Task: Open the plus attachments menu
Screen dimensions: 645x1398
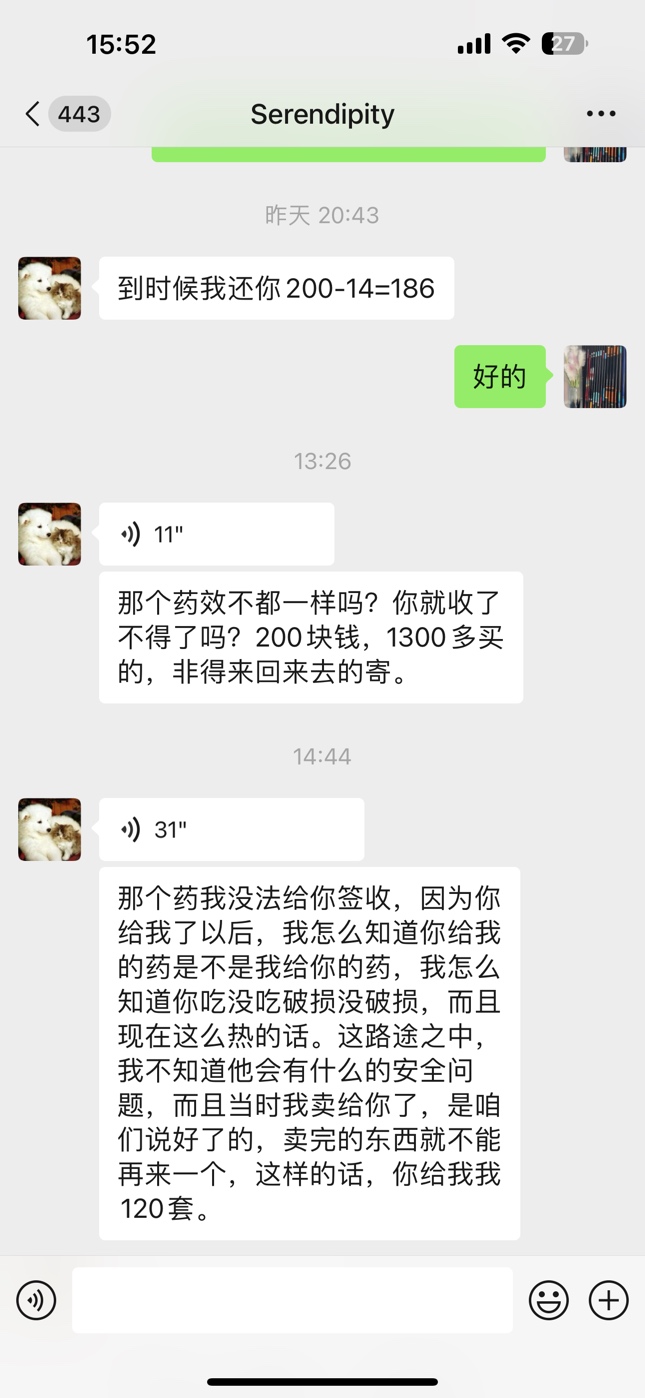Action: [608, 1300]
